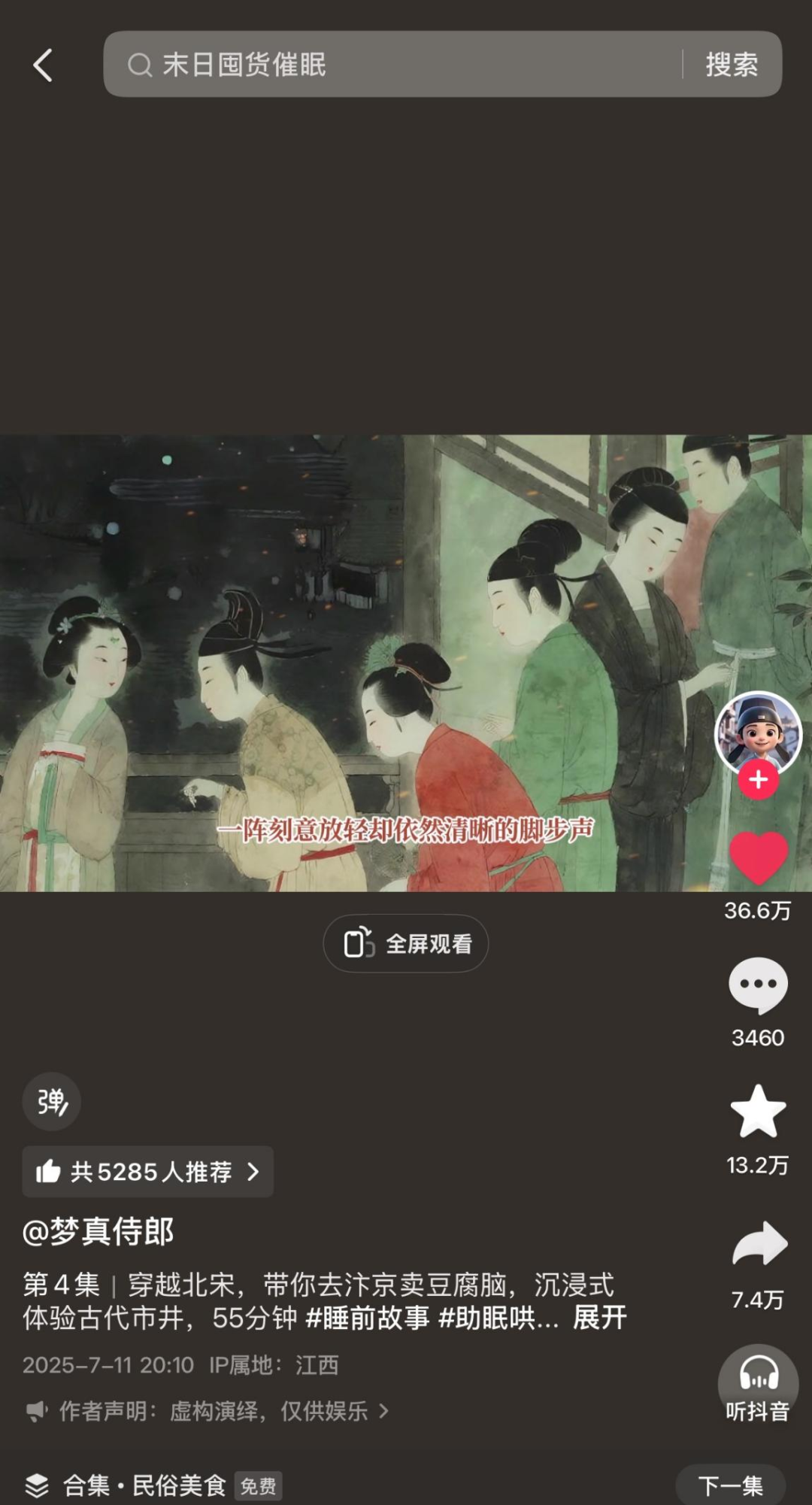Image resolution: width=812 pixels, height=1505 pixels.
Task: Unlike the video via the red heart
Action: pos(758,858)
